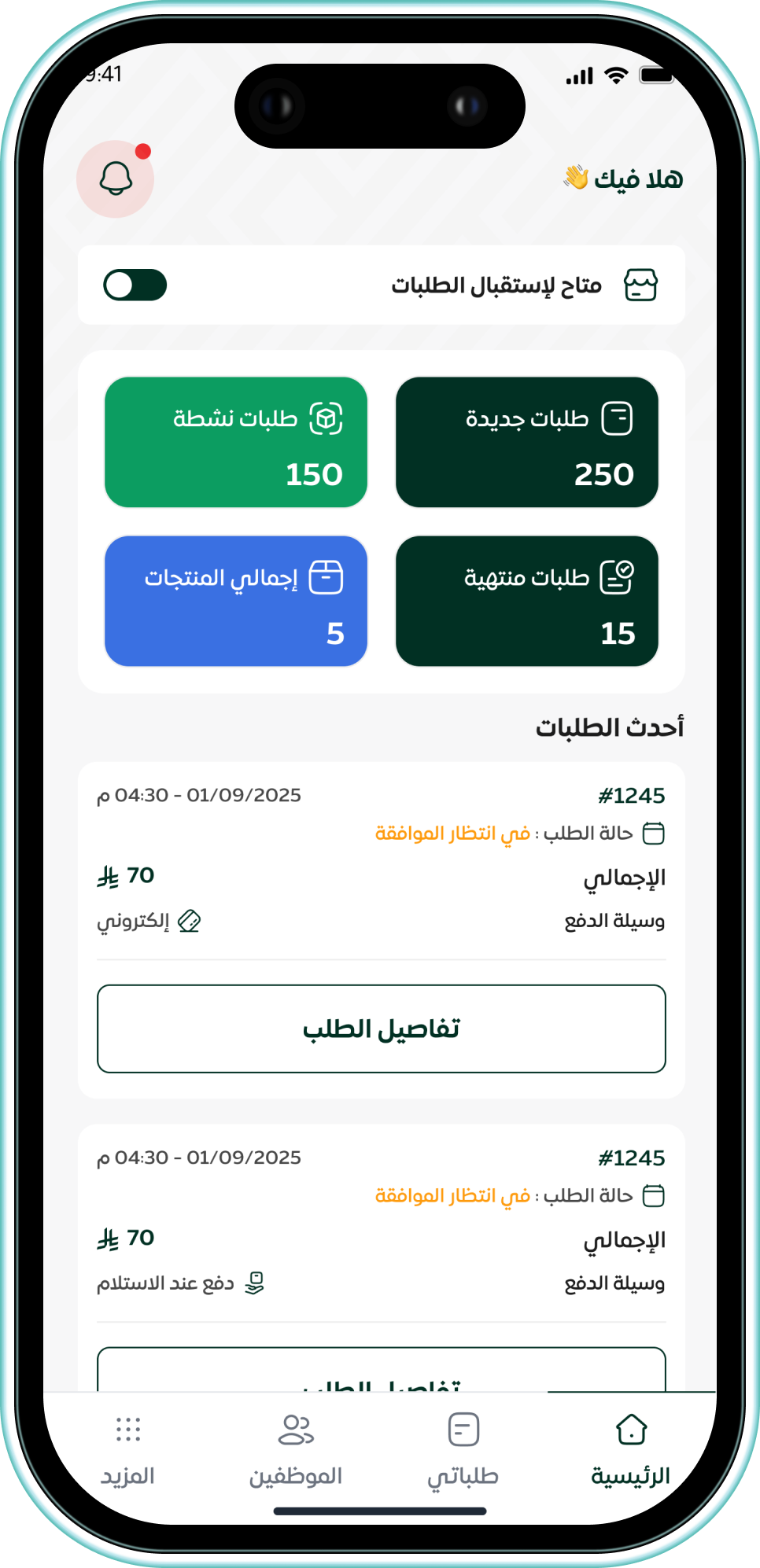Open إجمالي المنتجات card
760x1568 pixels.
236,602
